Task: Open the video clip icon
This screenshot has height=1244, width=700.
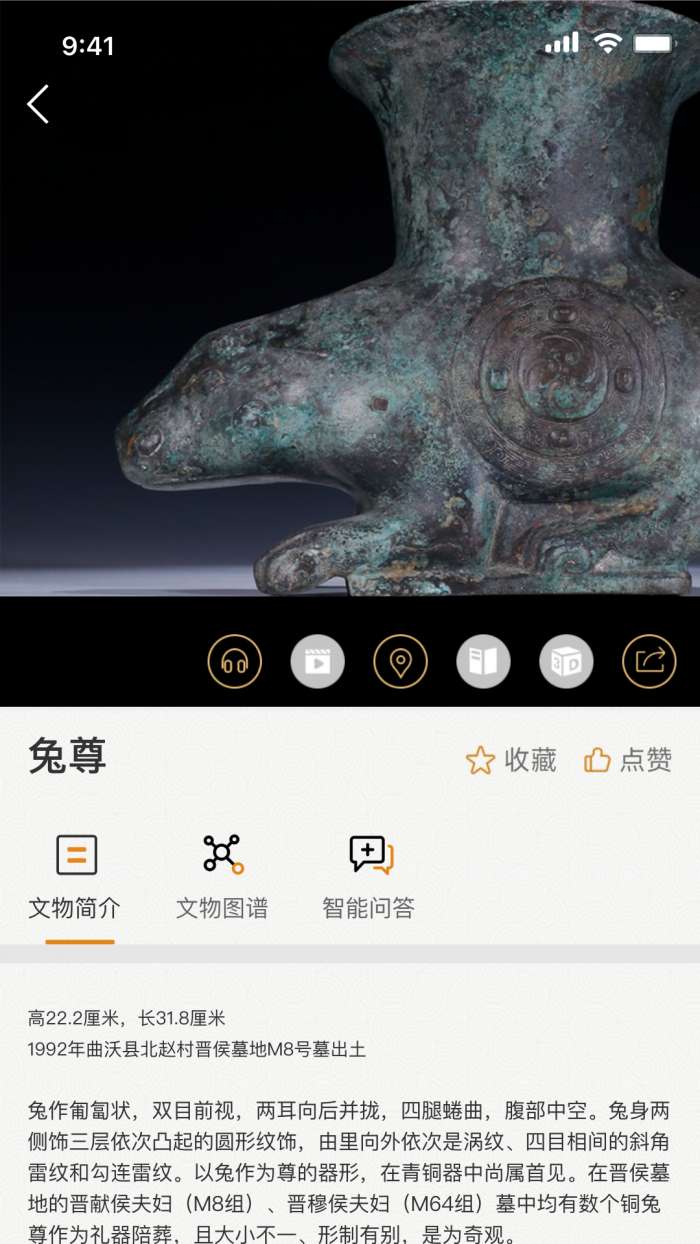Action: pos(318,662)
